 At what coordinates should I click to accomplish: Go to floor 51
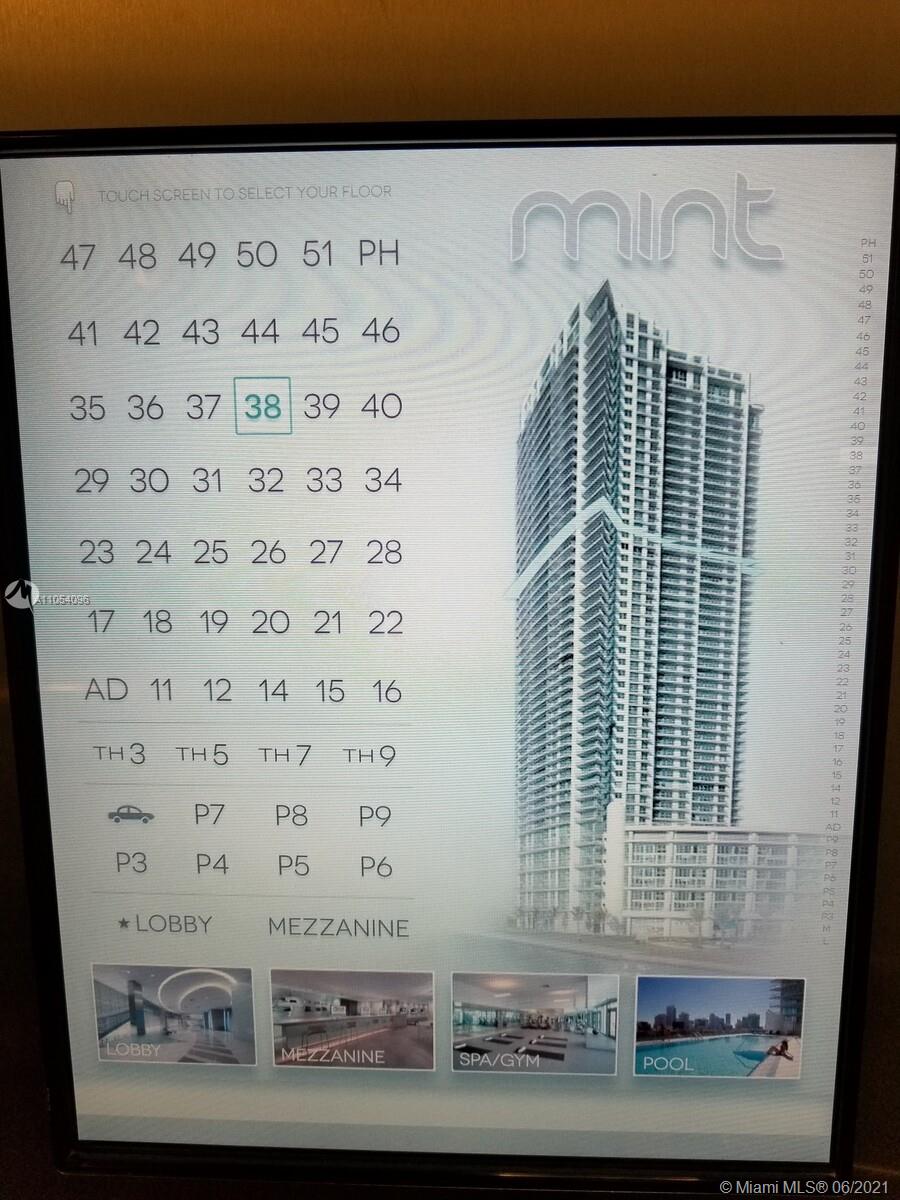(x=318, y=254)
